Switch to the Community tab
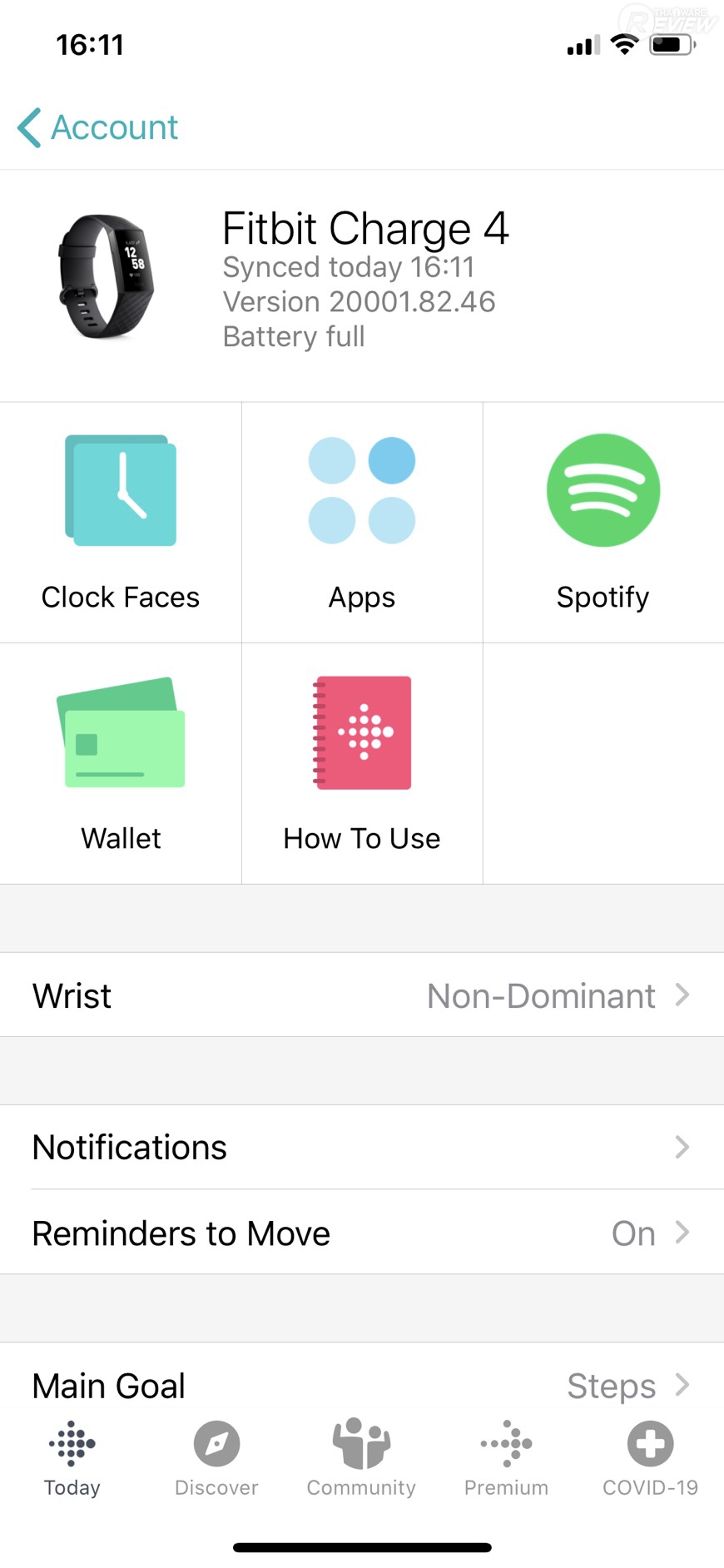The width and height of the screenshot is (724, 1568). click(361, 1459)
